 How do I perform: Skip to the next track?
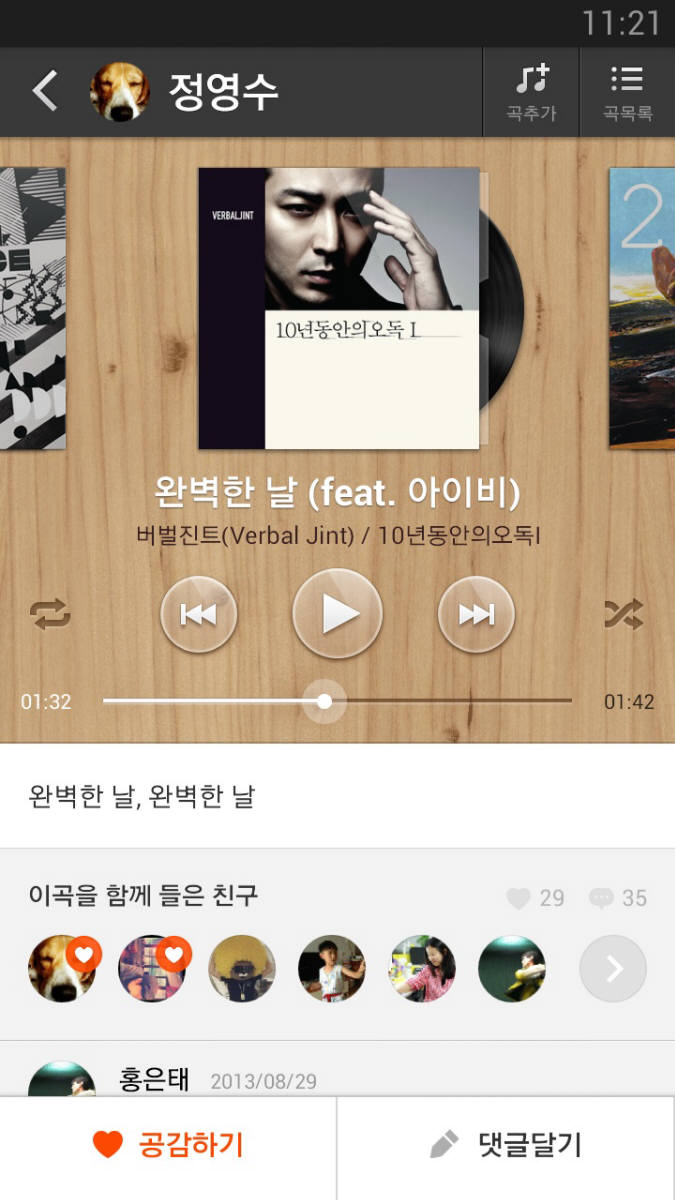(x=476, y=614)
